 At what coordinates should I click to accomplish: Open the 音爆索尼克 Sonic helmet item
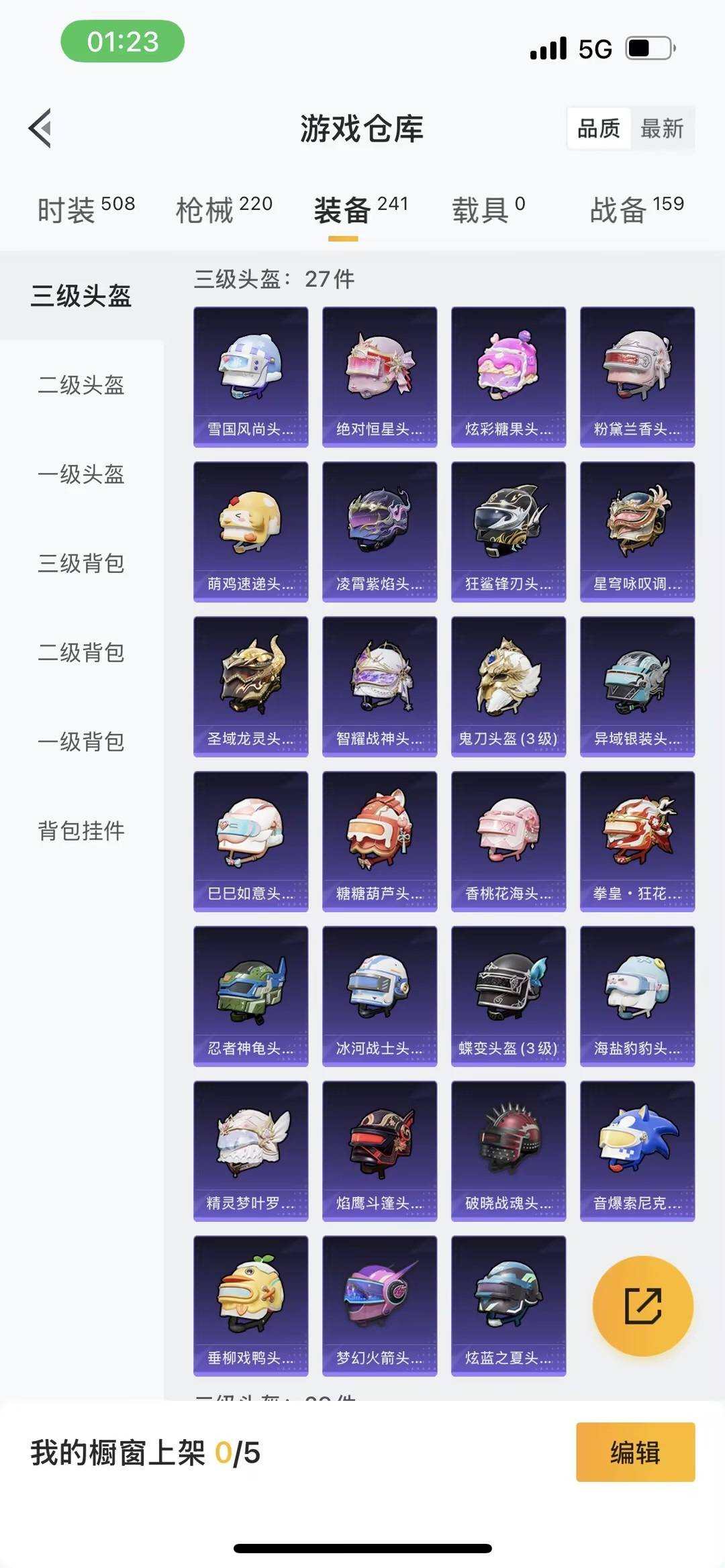click(x=637, y=1149)
